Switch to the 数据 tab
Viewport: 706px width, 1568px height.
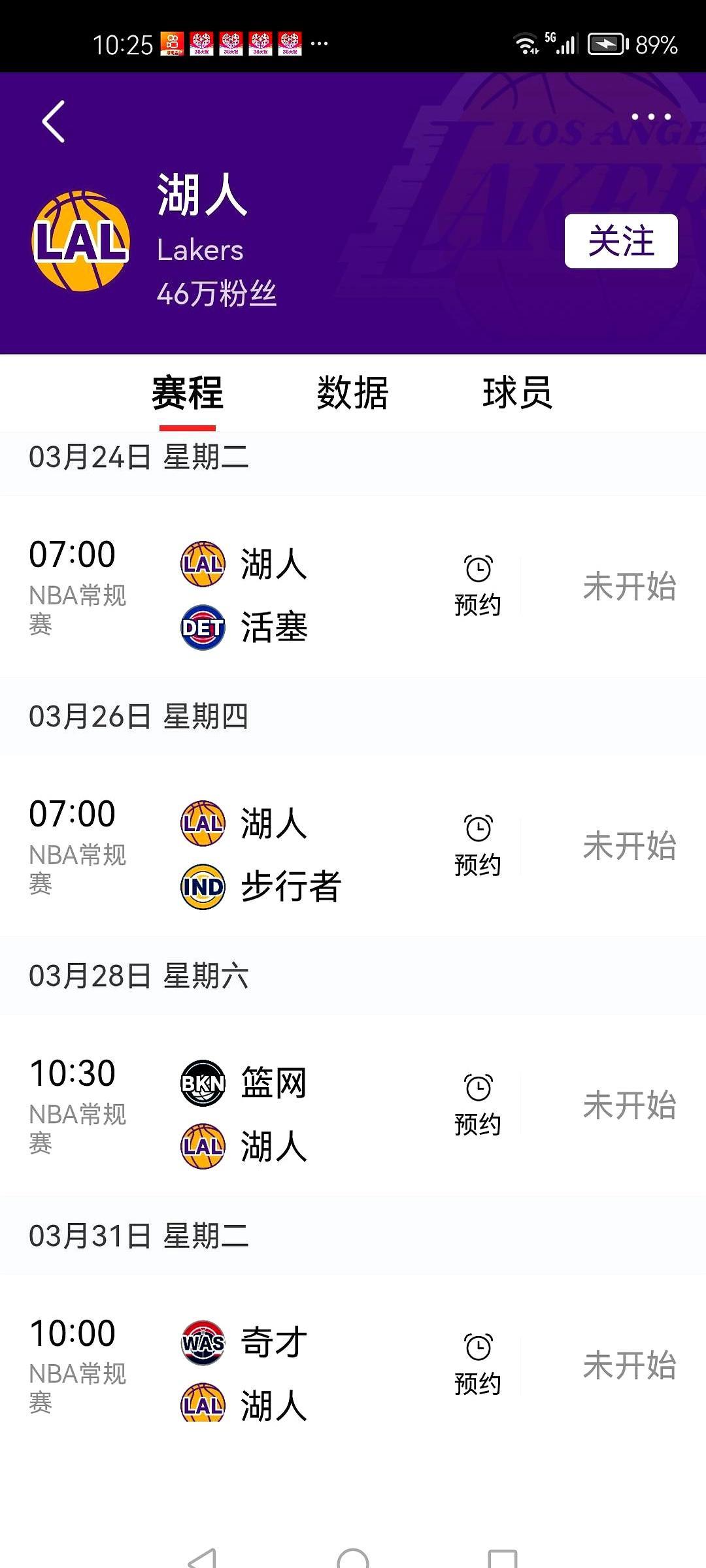click(352, 392)
